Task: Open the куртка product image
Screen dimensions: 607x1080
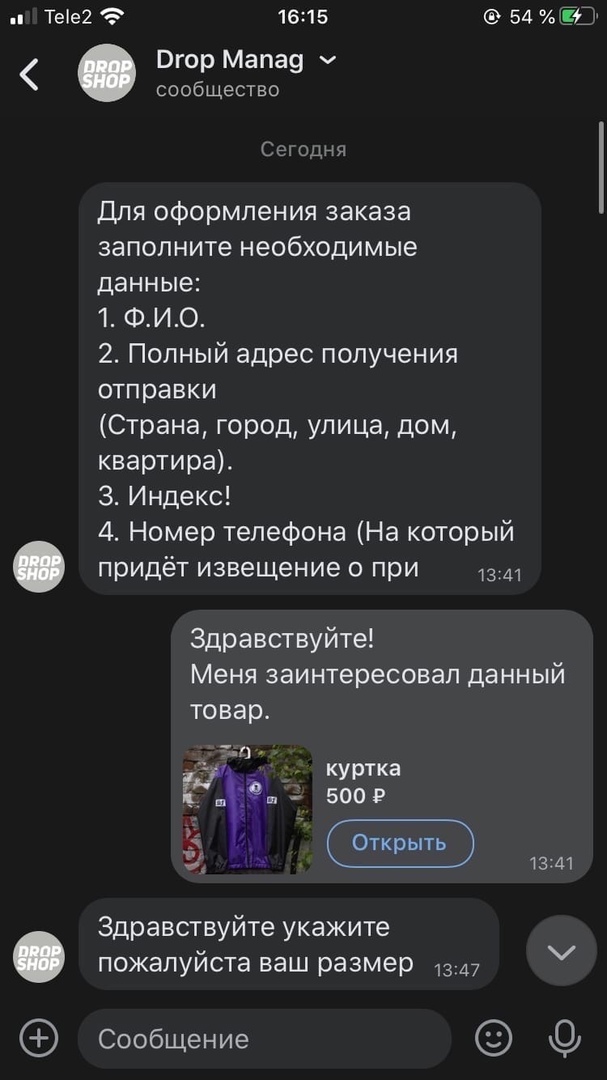Action: tap(248, 809)
